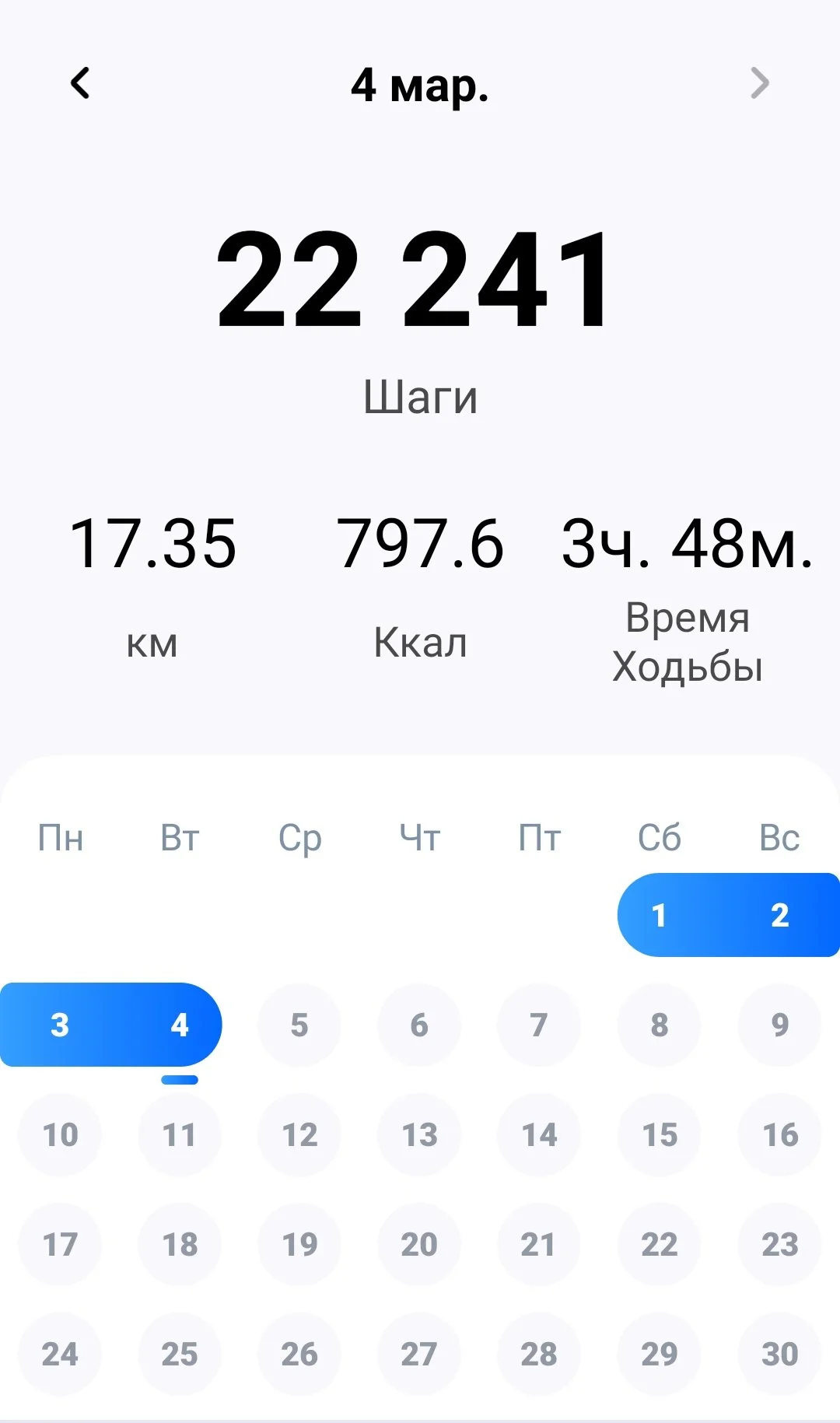Select March 1 in the calendar
The width and height of the screenshot is (840, 1423).
[x=659, y=915]
